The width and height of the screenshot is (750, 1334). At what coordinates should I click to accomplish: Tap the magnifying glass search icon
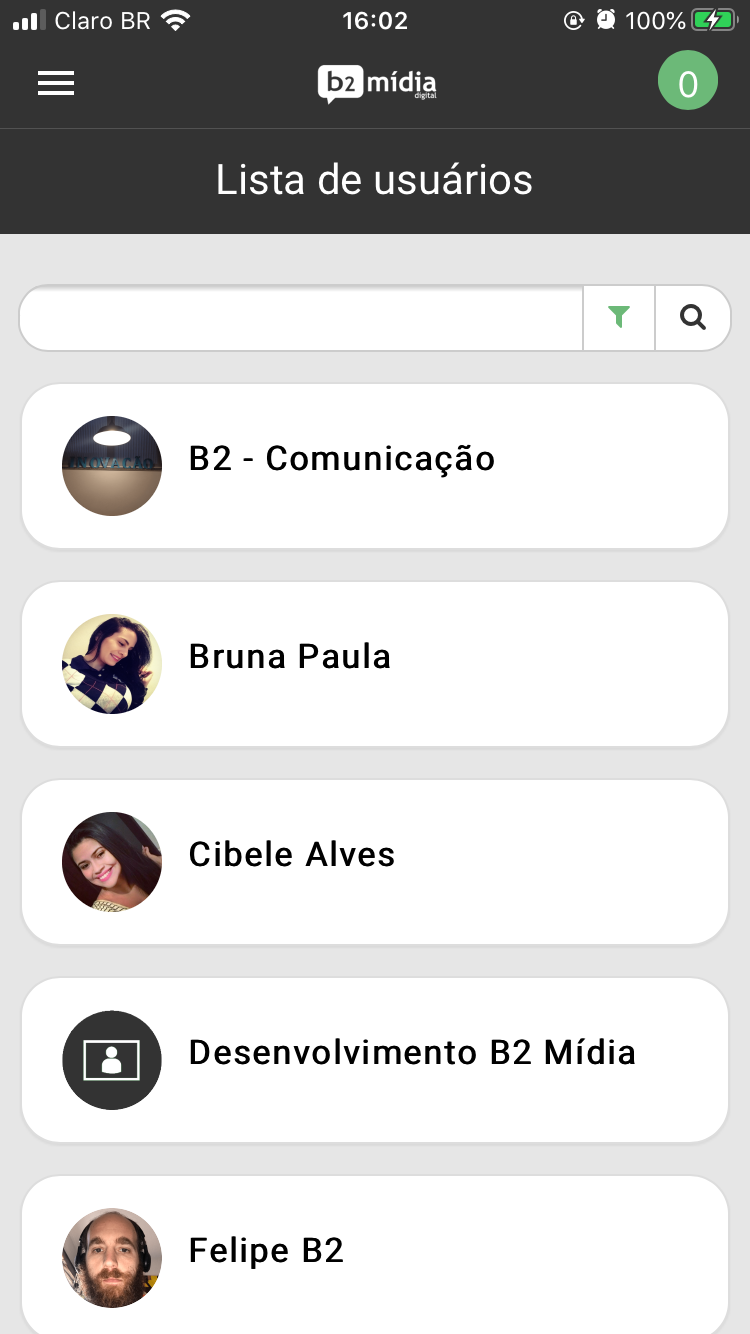click(x=692, y=318)
